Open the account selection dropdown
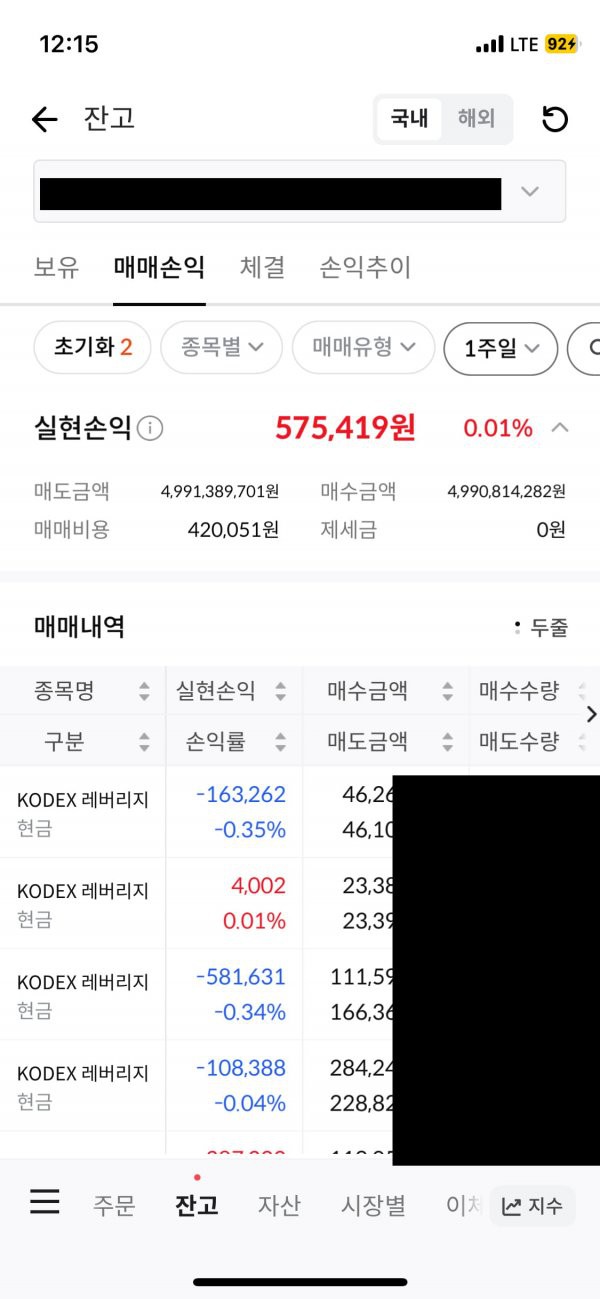The image size is (600, 1299). 530,191
